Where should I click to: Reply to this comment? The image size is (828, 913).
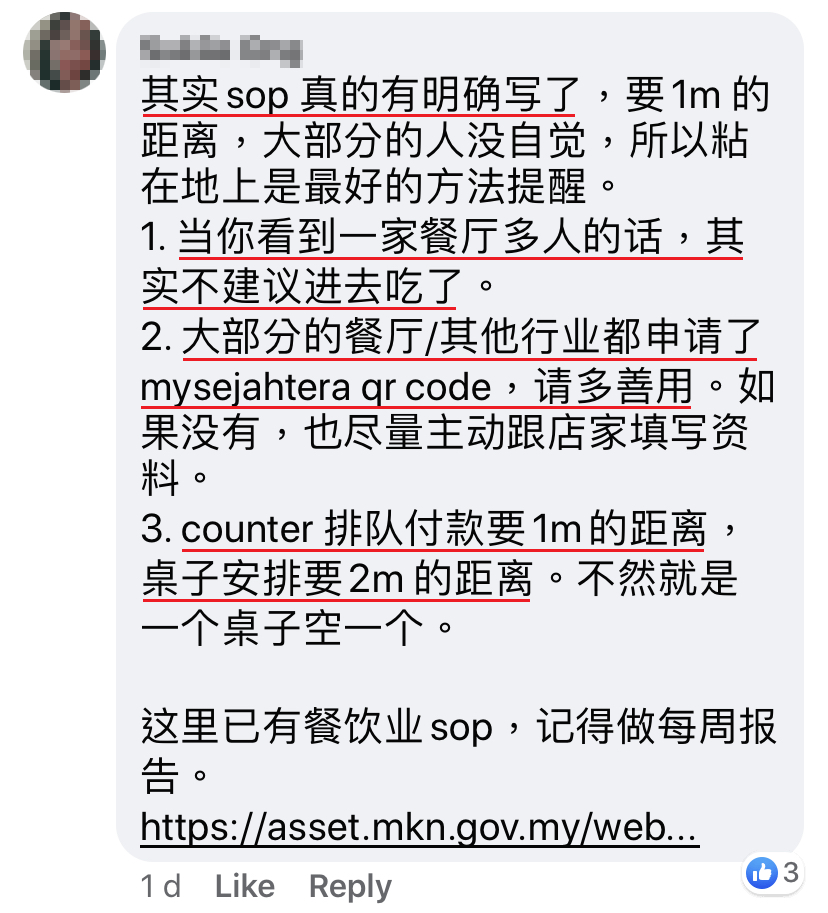pyautogui.click(x=350, y=885)
